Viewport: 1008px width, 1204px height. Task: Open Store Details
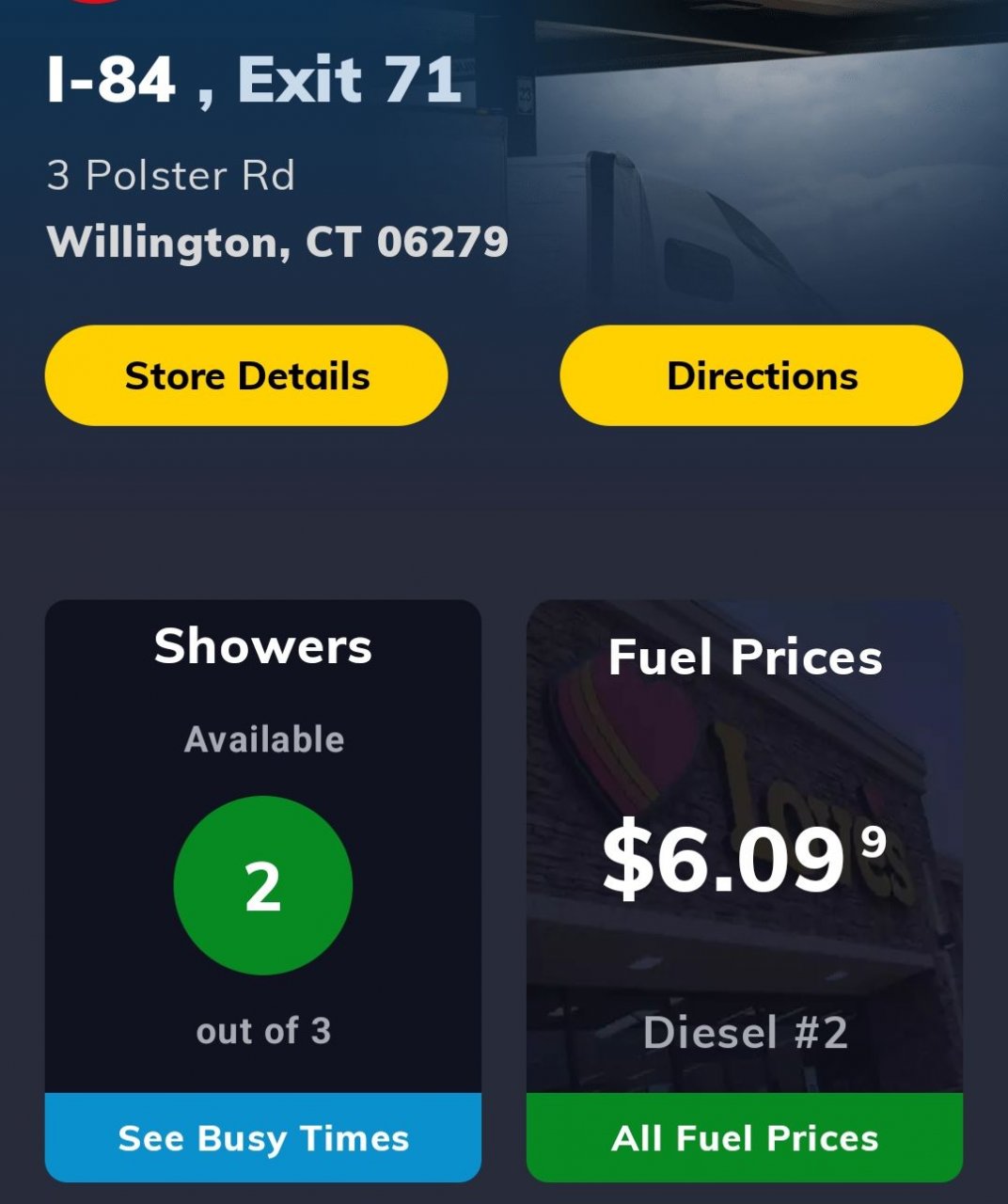click(x=246, y=376)
